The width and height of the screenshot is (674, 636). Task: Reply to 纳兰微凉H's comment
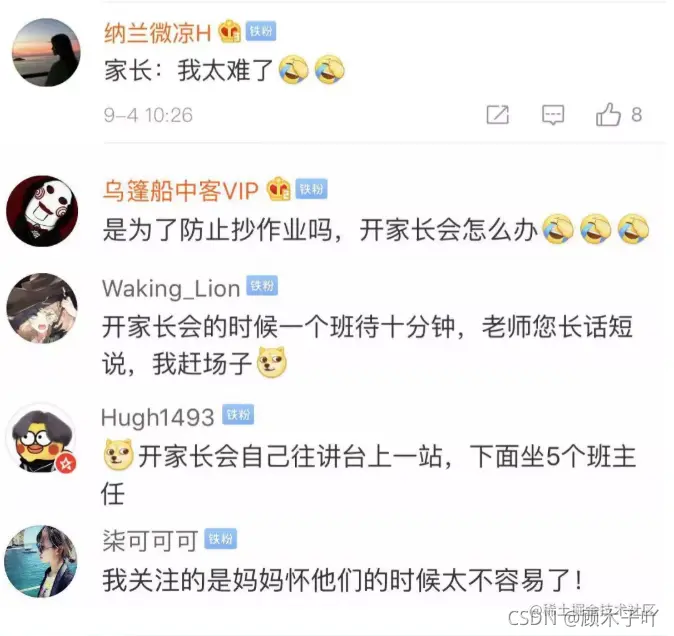point(553,115)
